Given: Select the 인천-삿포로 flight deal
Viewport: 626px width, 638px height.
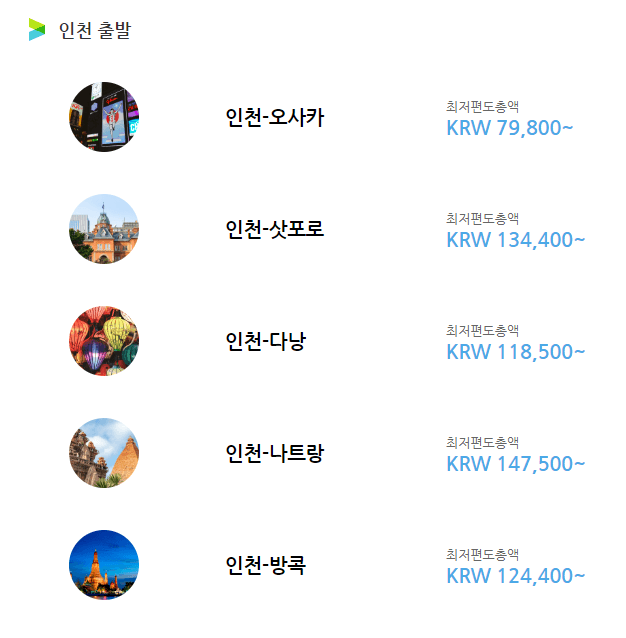Looking at the screenshot, I should (275, 230).
